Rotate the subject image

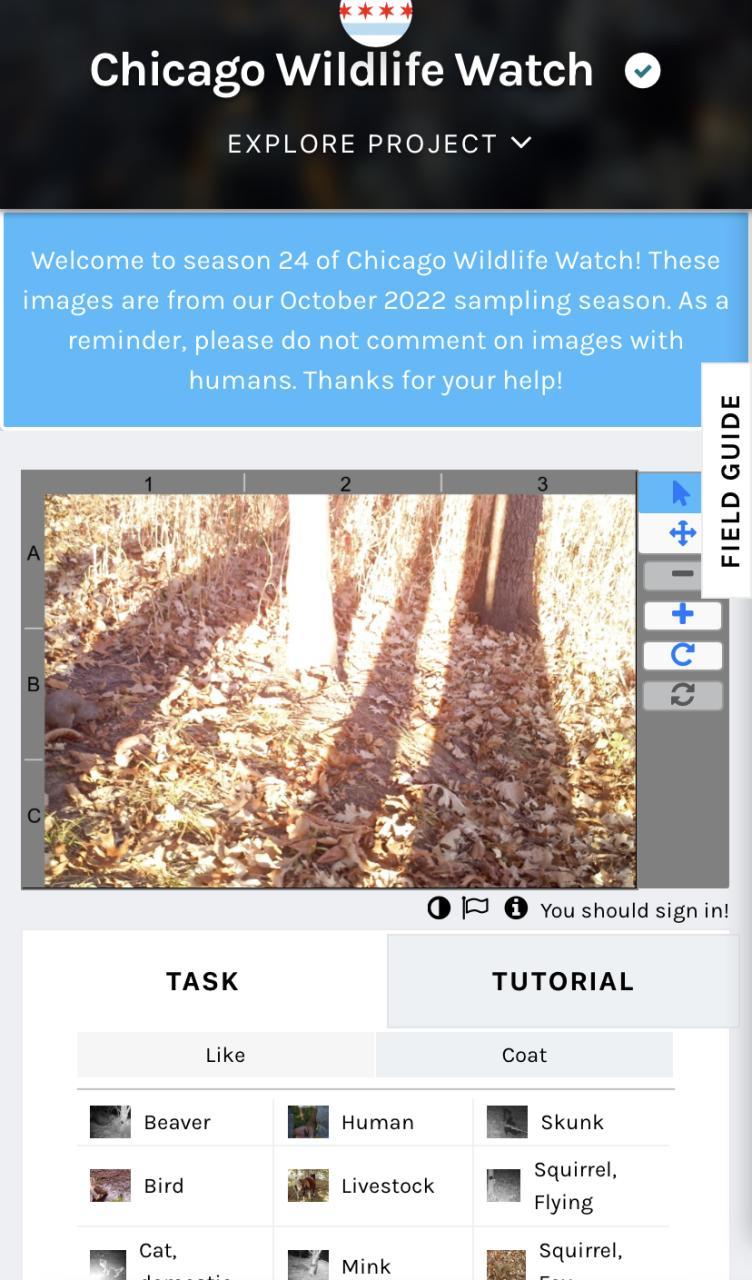[x=682, y=655]
